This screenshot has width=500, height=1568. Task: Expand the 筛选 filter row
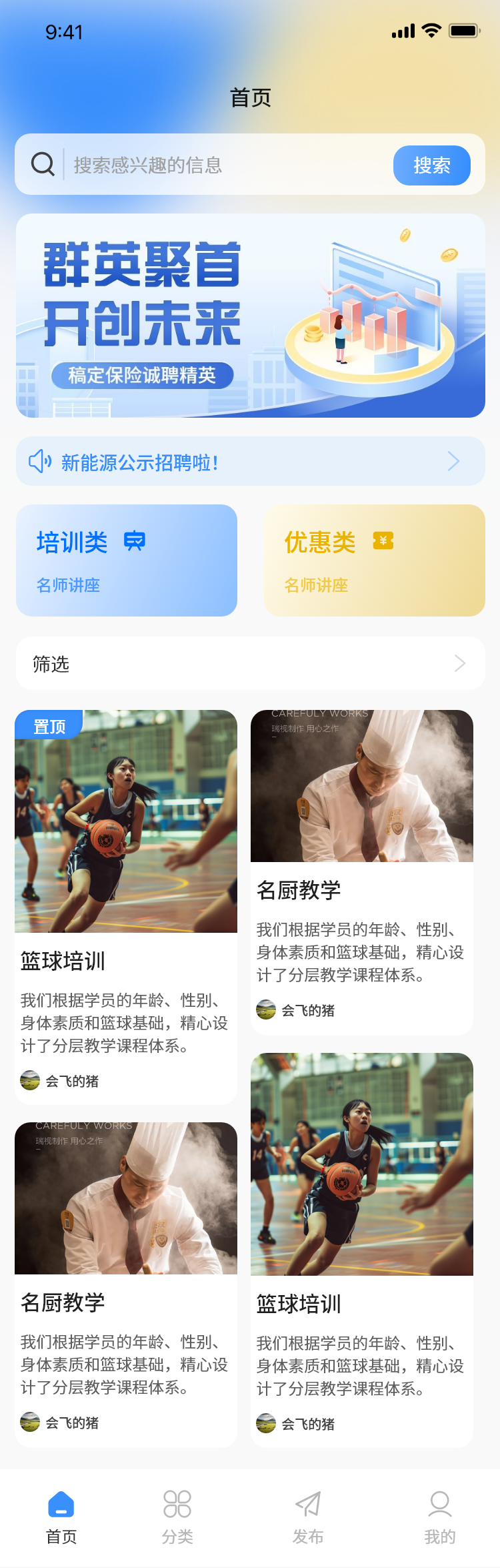[250, 663]
